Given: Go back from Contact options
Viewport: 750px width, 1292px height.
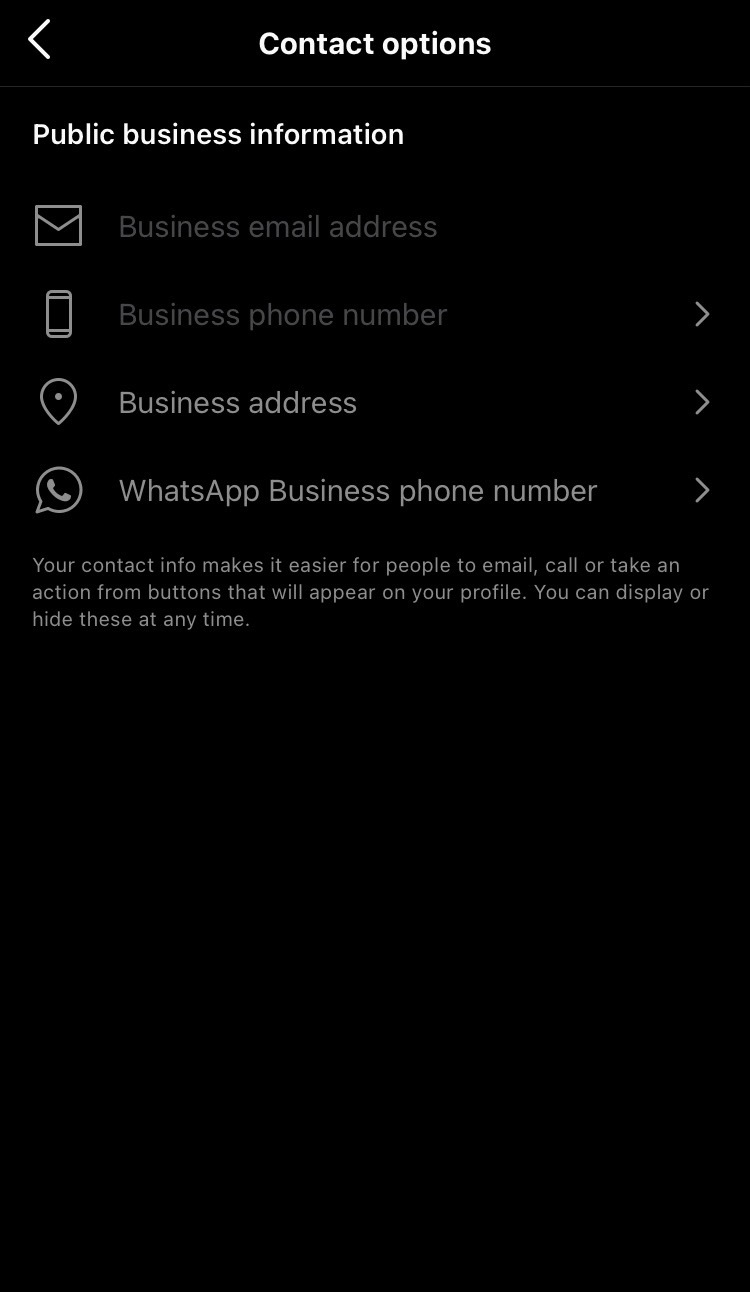Looking at the screenshot, I should (40, 42).
